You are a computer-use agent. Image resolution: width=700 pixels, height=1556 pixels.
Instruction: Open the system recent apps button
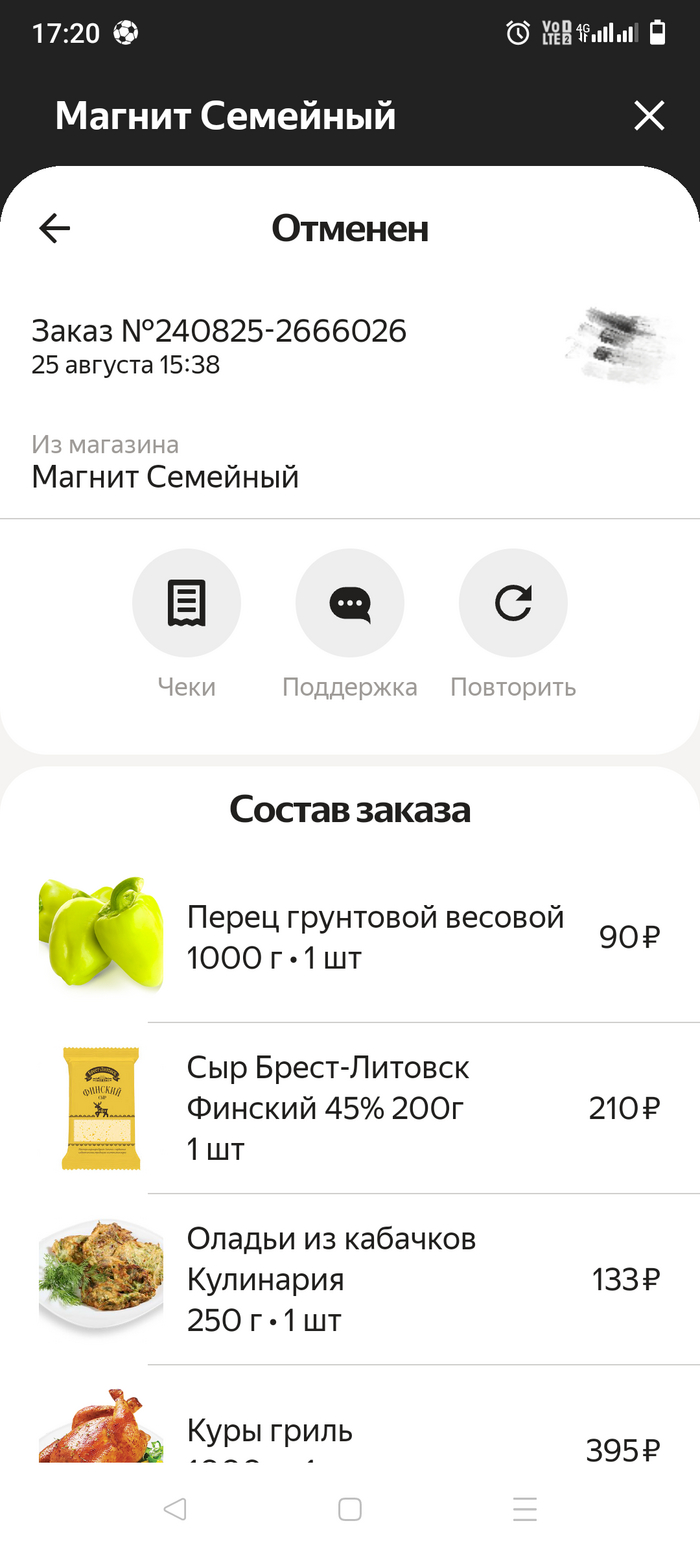525,1509
